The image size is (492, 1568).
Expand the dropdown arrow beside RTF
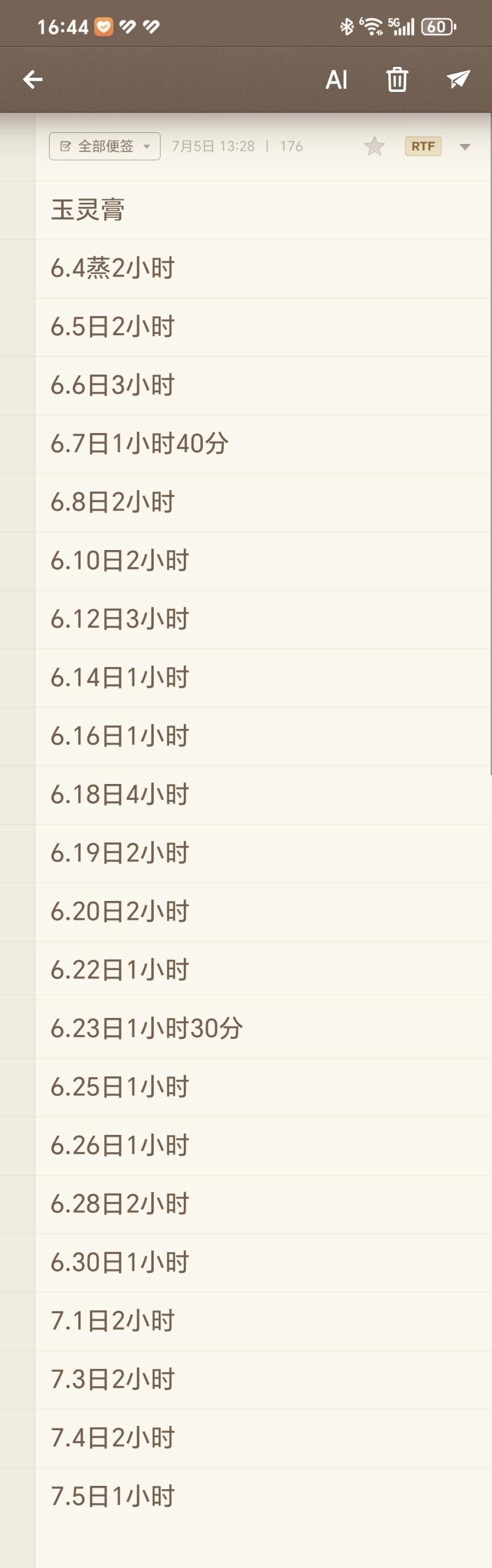[x=465, y=147]
